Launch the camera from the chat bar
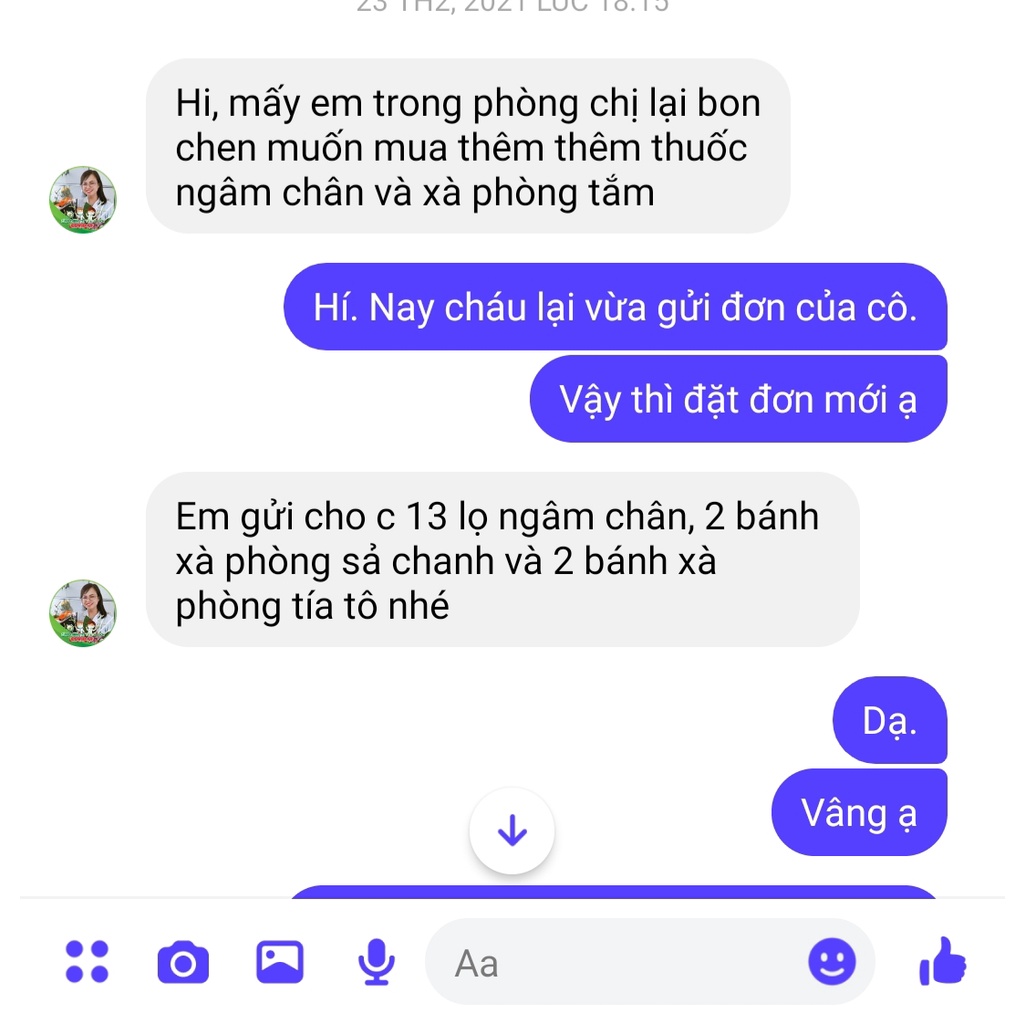 [183, 963]
